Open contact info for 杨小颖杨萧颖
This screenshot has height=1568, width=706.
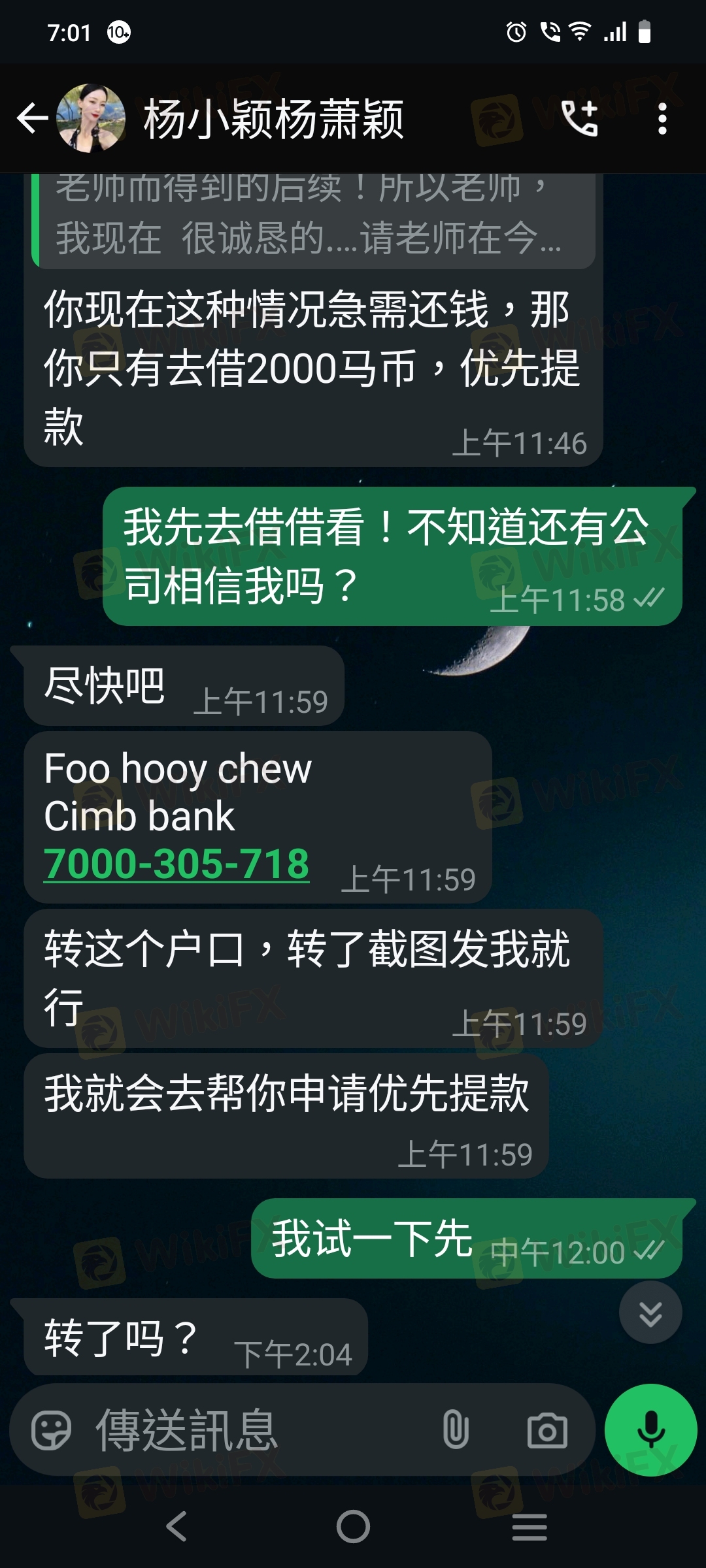tap(273, 119)
